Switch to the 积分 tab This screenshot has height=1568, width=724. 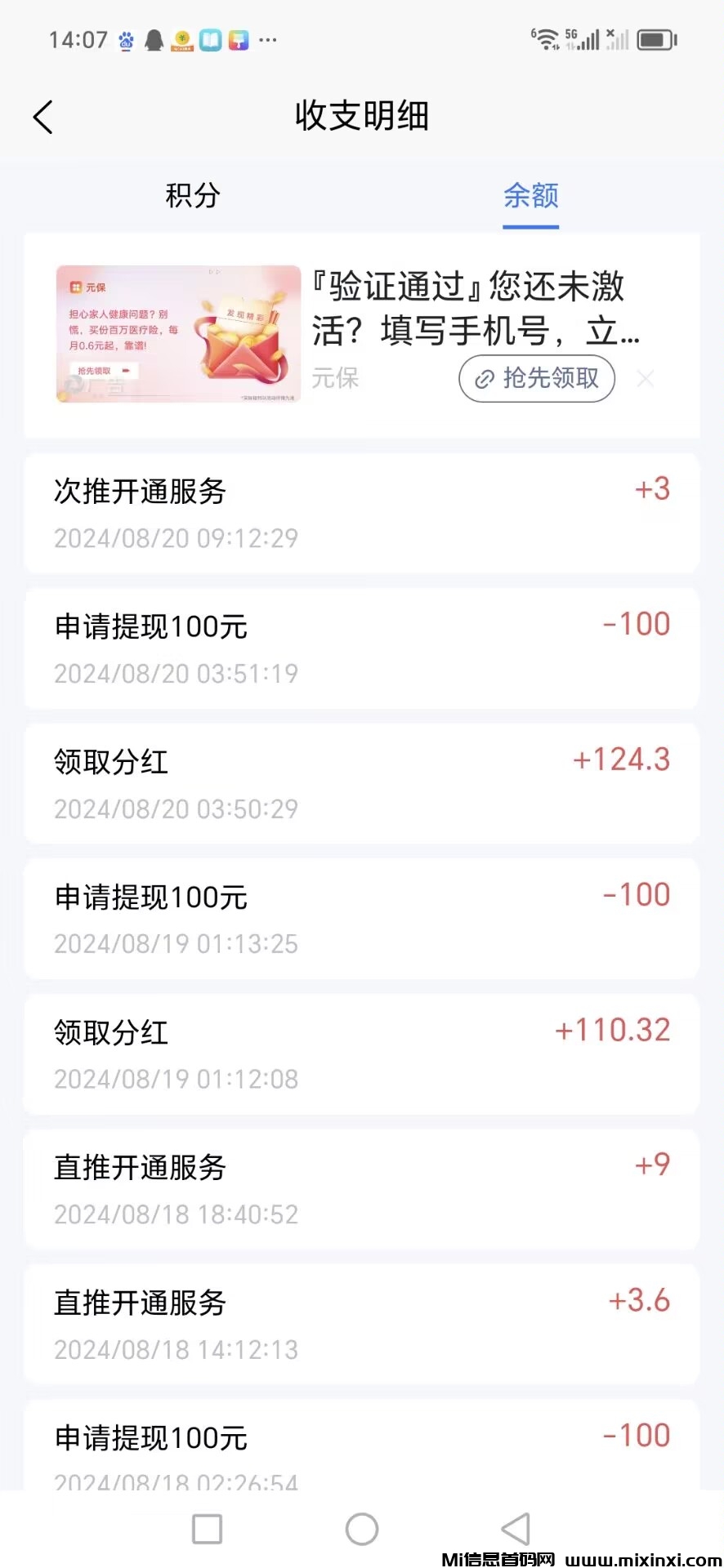click(193, 196)
